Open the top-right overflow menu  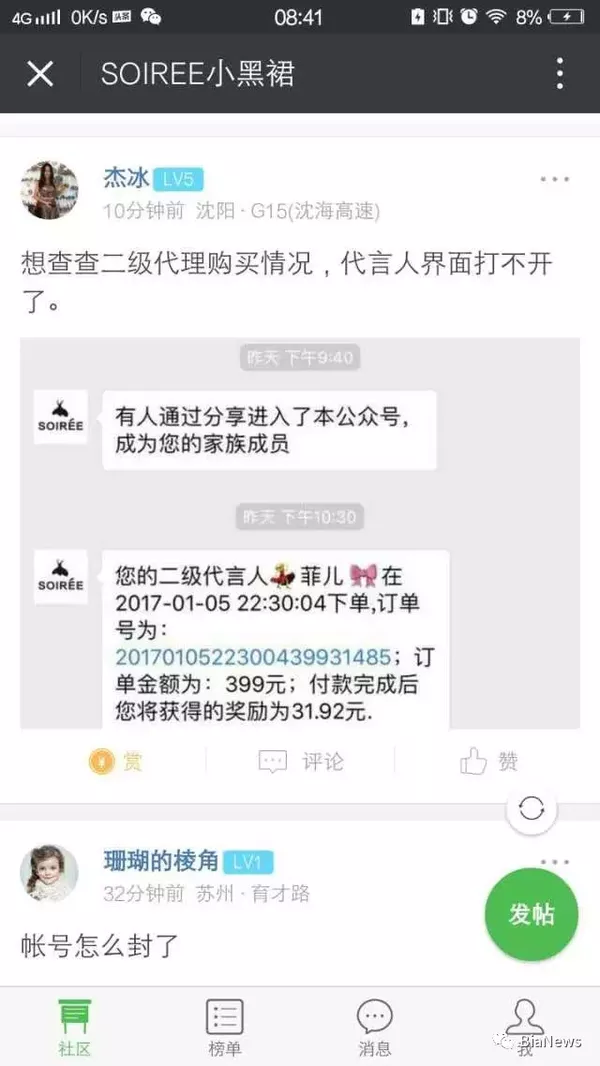click(x=560, y=73)
